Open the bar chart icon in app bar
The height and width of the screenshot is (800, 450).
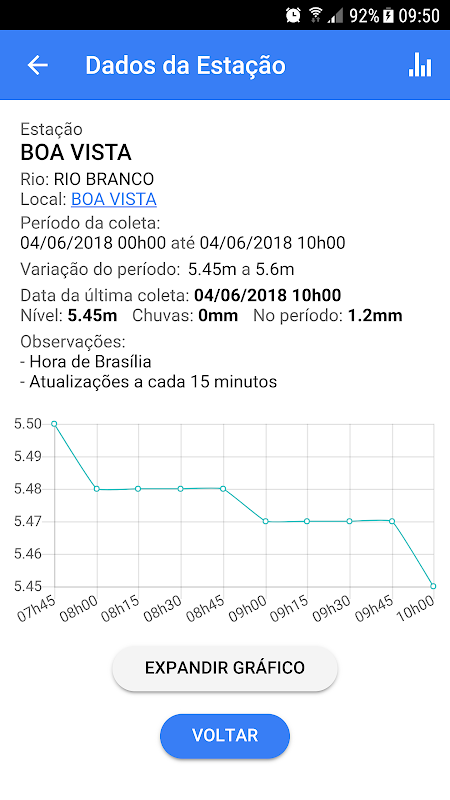pos(420,65)
